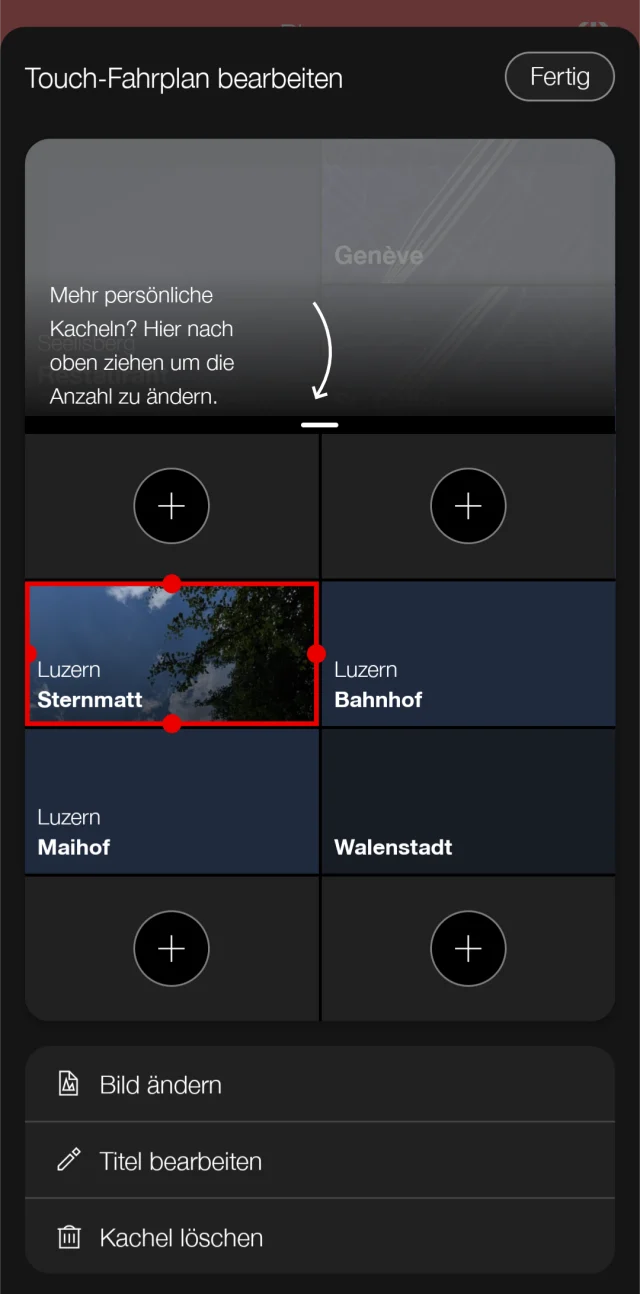Select the Walenstadt tile
This screenshot has width=640, height=1294.
[x=468, y=801]
